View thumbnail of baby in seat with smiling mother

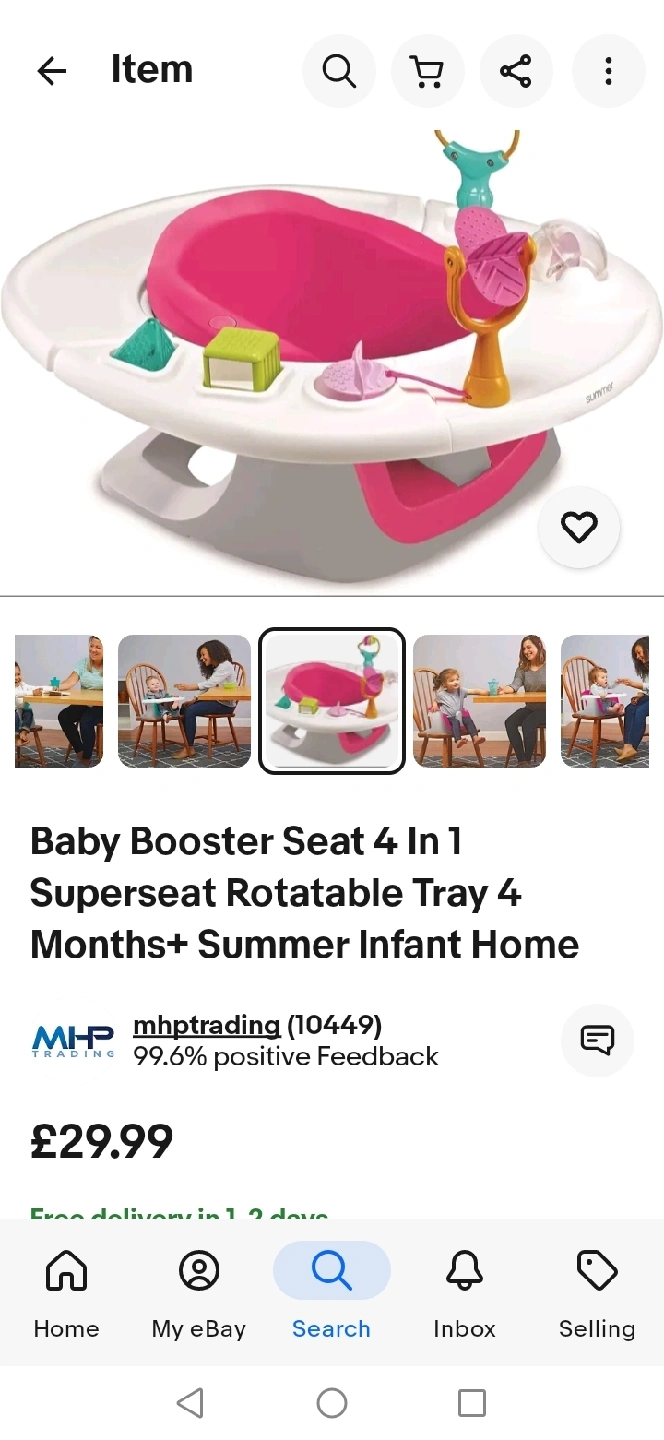(x=184, y=701)
